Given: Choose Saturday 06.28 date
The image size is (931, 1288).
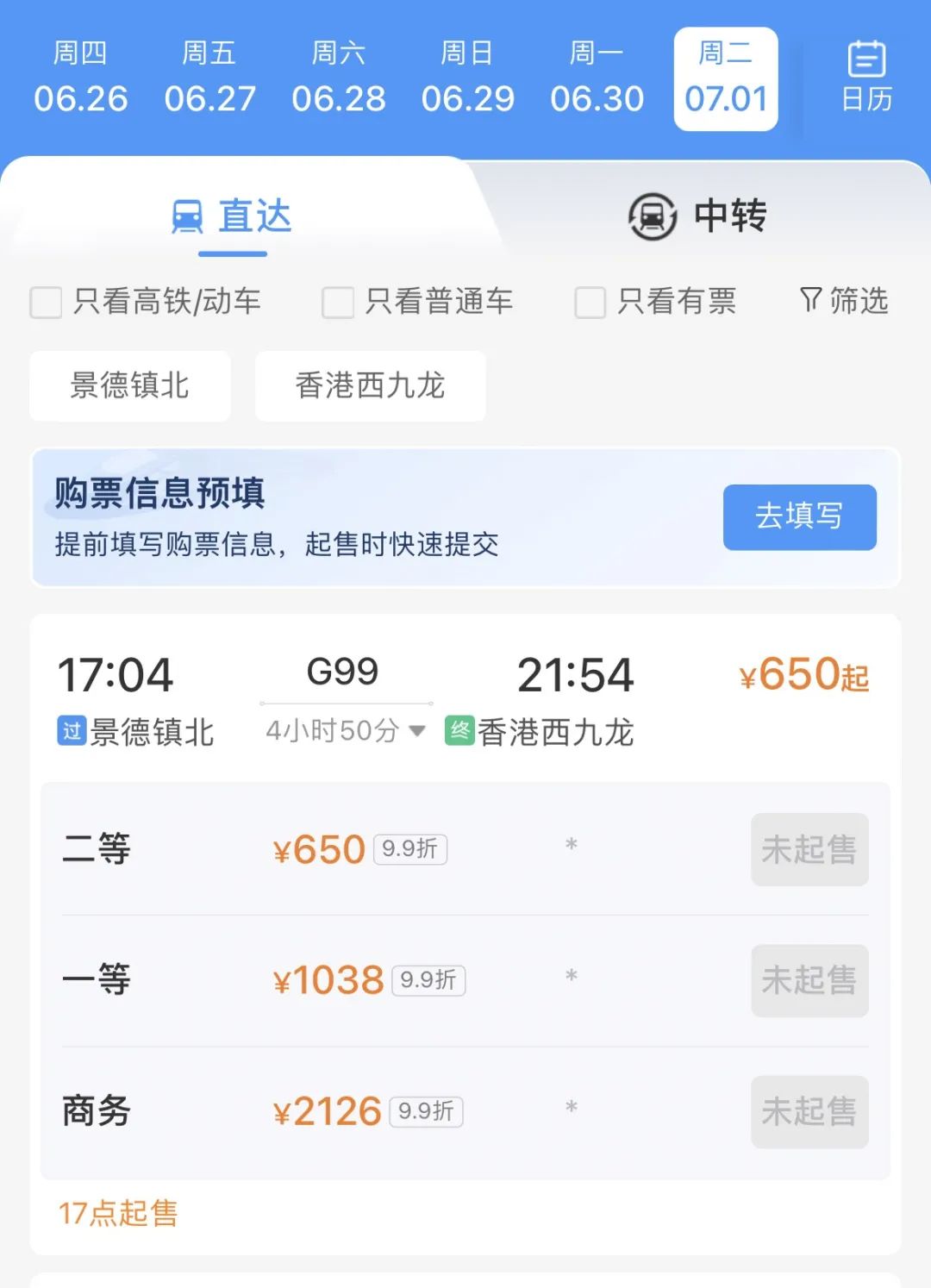Looking at the screenshot, I should [x=339, y=79].
